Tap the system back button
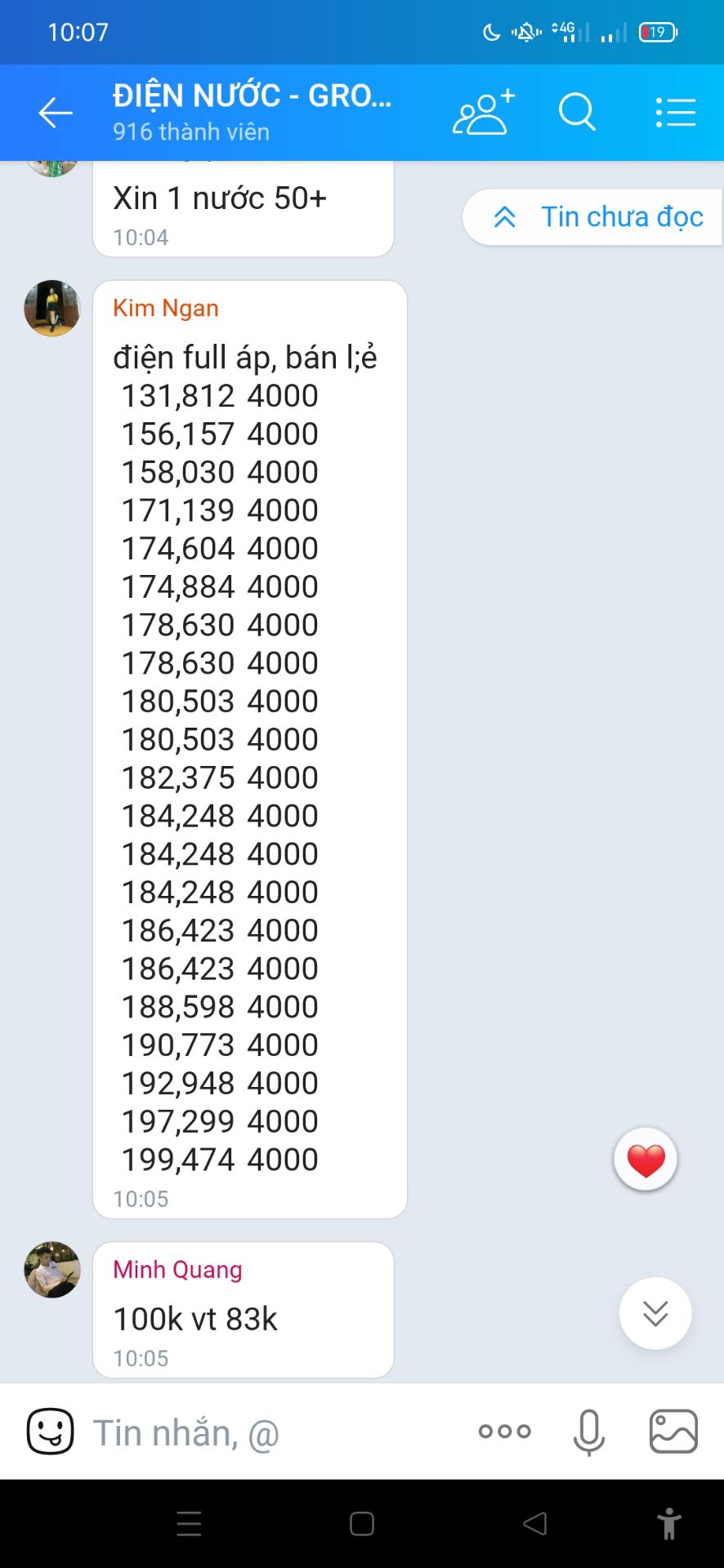Image resolution: width=724 pixels, height=1568 pixels. [x=535, y=1524]
